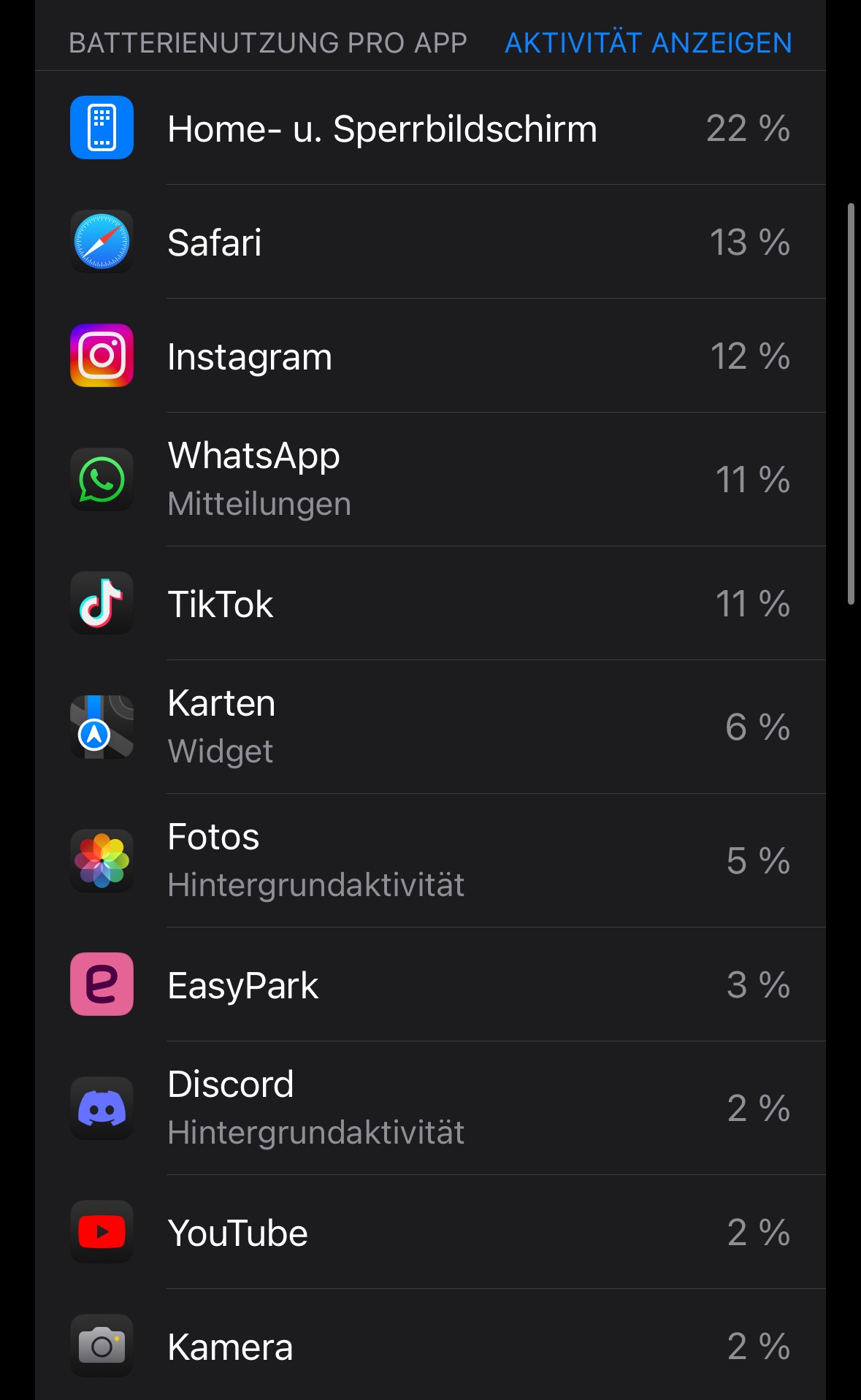Screen dimensions: 861x1400
Task: Tap the Instagram row
Action: coord(430,356)
